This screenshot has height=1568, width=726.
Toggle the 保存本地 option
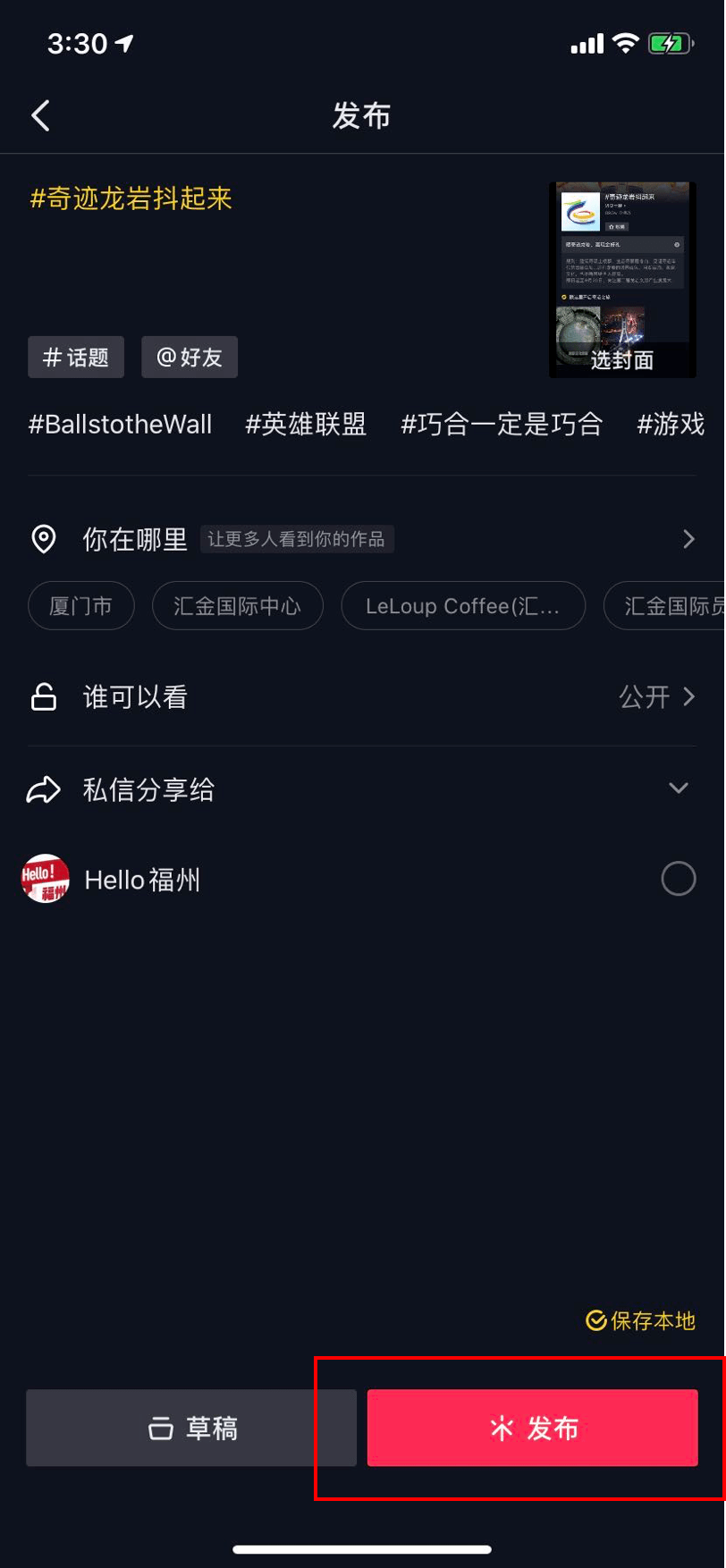tap(640, 1320)
